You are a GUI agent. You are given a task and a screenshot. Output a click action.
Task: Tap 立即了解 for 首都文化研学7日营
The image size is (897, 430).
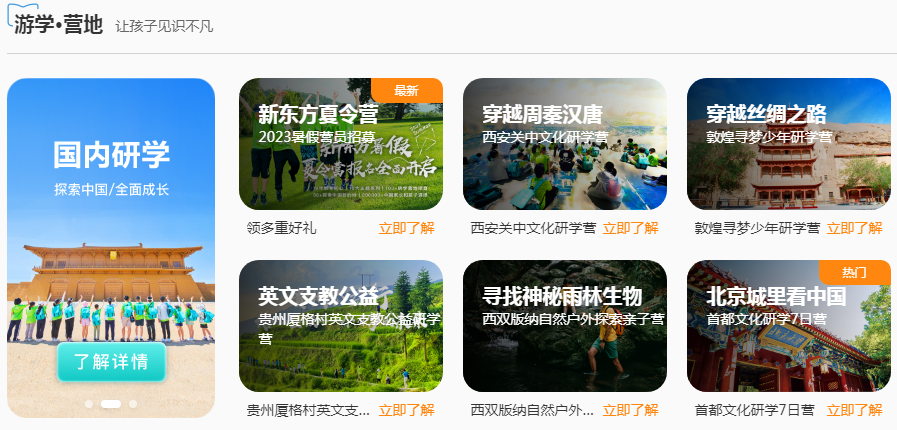[854, 410]
